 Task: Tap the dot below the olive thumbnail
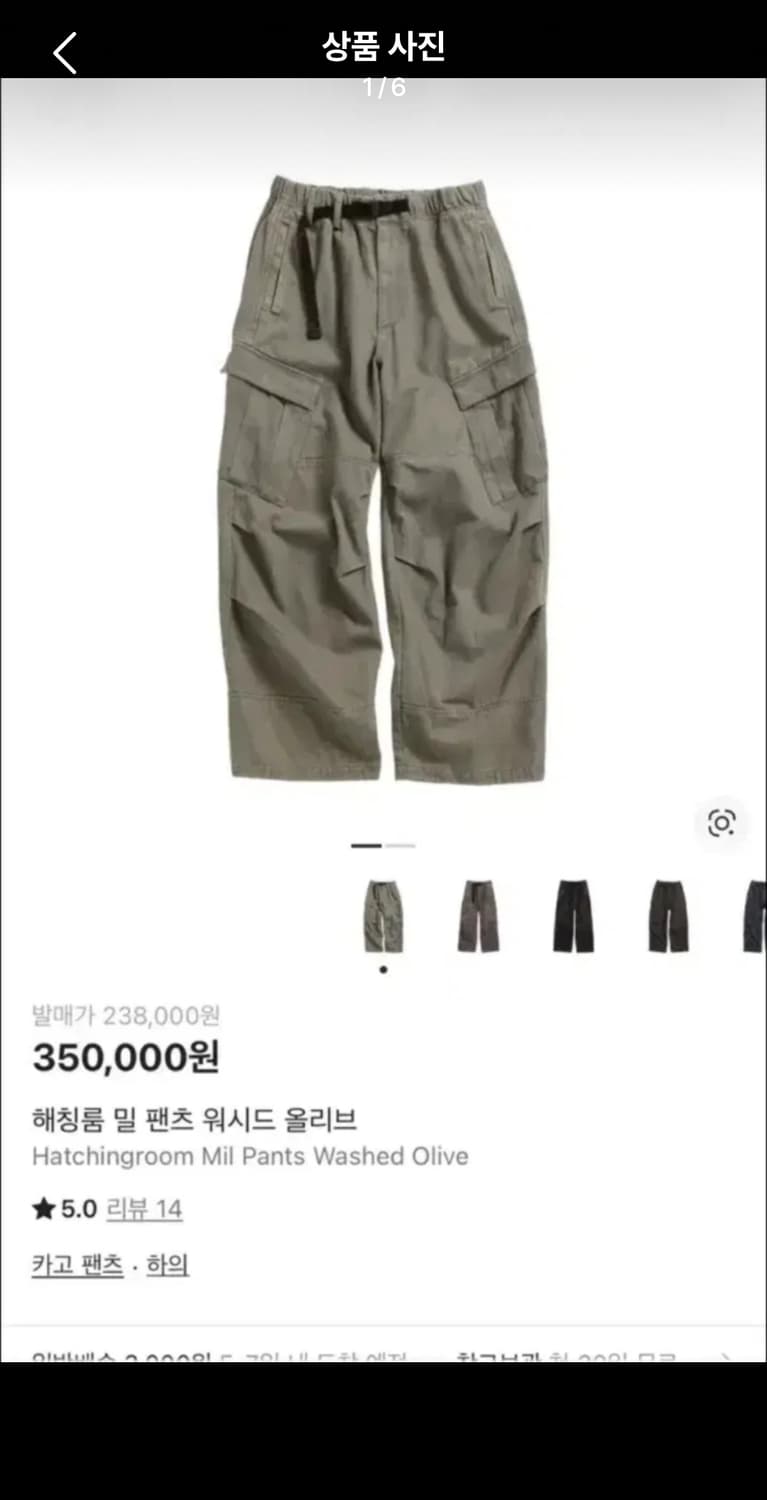click(383, 968)
